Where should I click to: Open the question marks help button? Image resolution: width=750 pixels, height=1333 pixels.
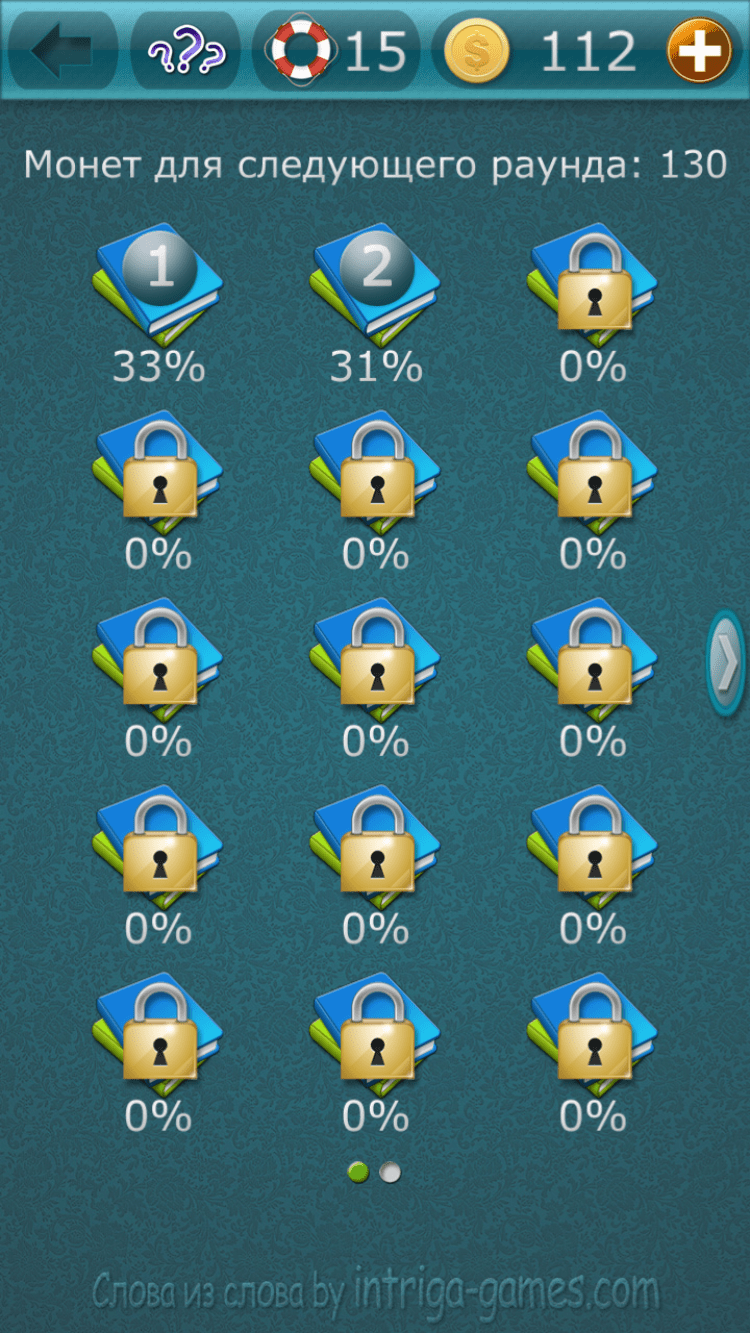[x=185, y=51]
